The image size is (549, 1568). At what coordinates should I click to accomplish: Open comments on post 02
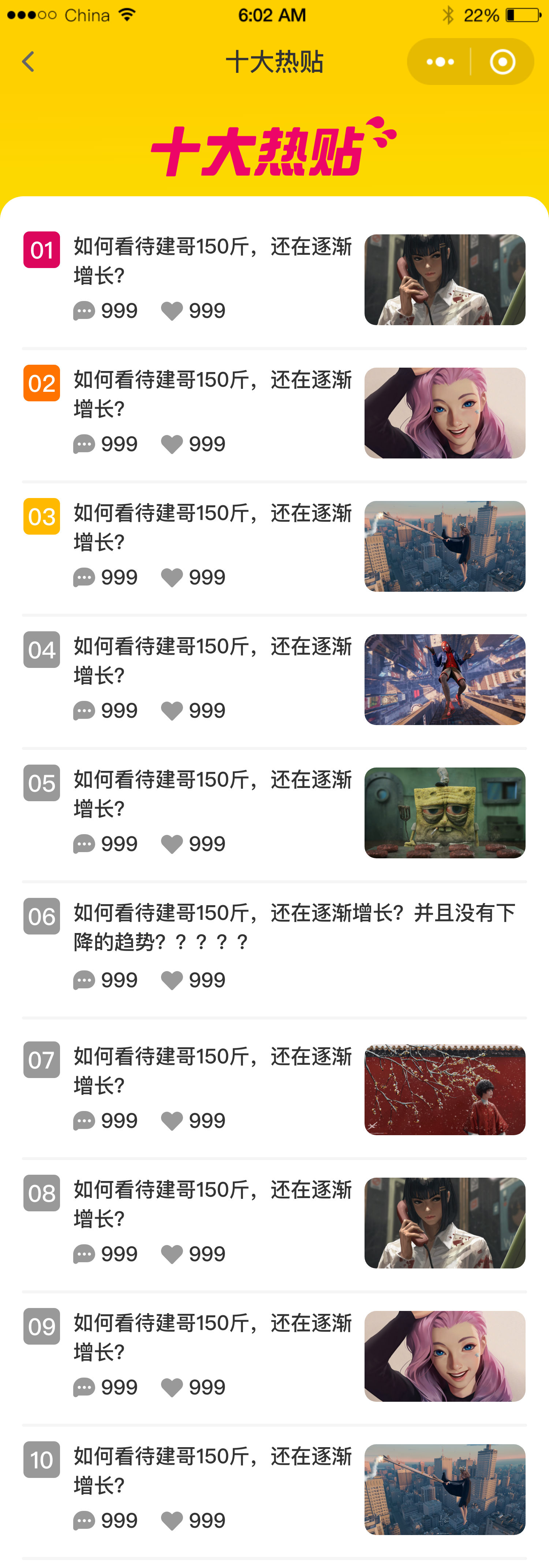pos(84,444)
